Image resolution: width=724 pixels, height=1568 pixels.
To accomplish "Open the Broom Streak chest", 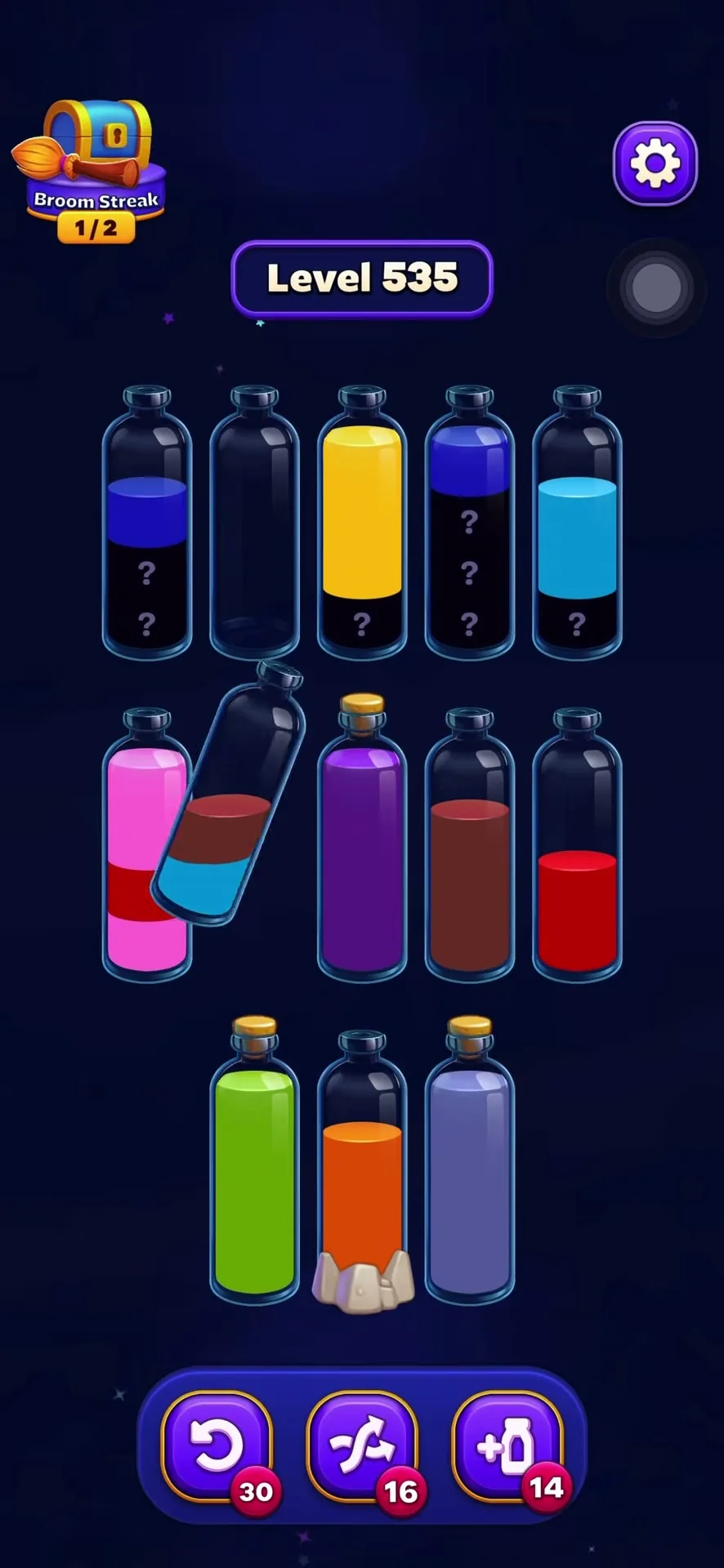I will (x=90, y=171).
